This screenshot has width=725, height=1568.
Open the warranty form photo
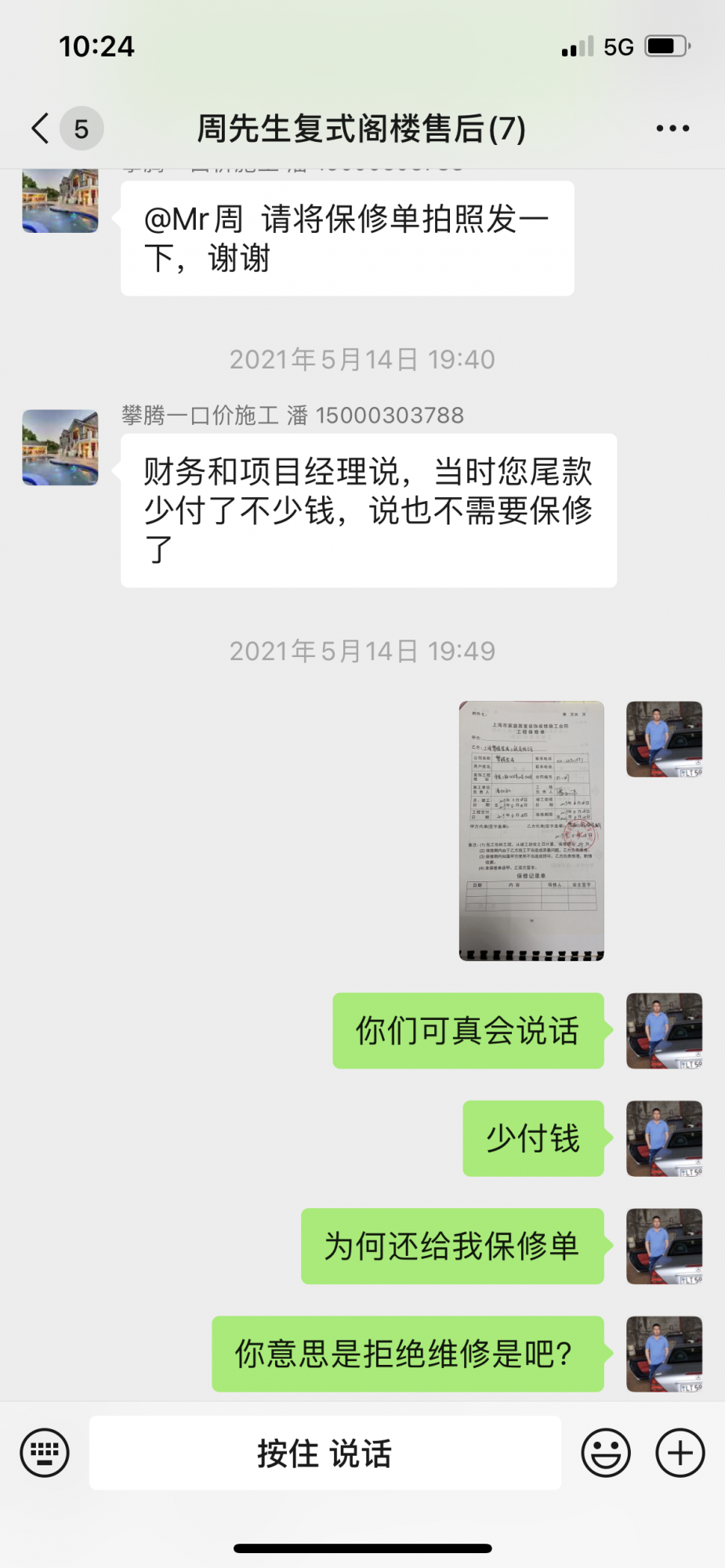point(531,830)
